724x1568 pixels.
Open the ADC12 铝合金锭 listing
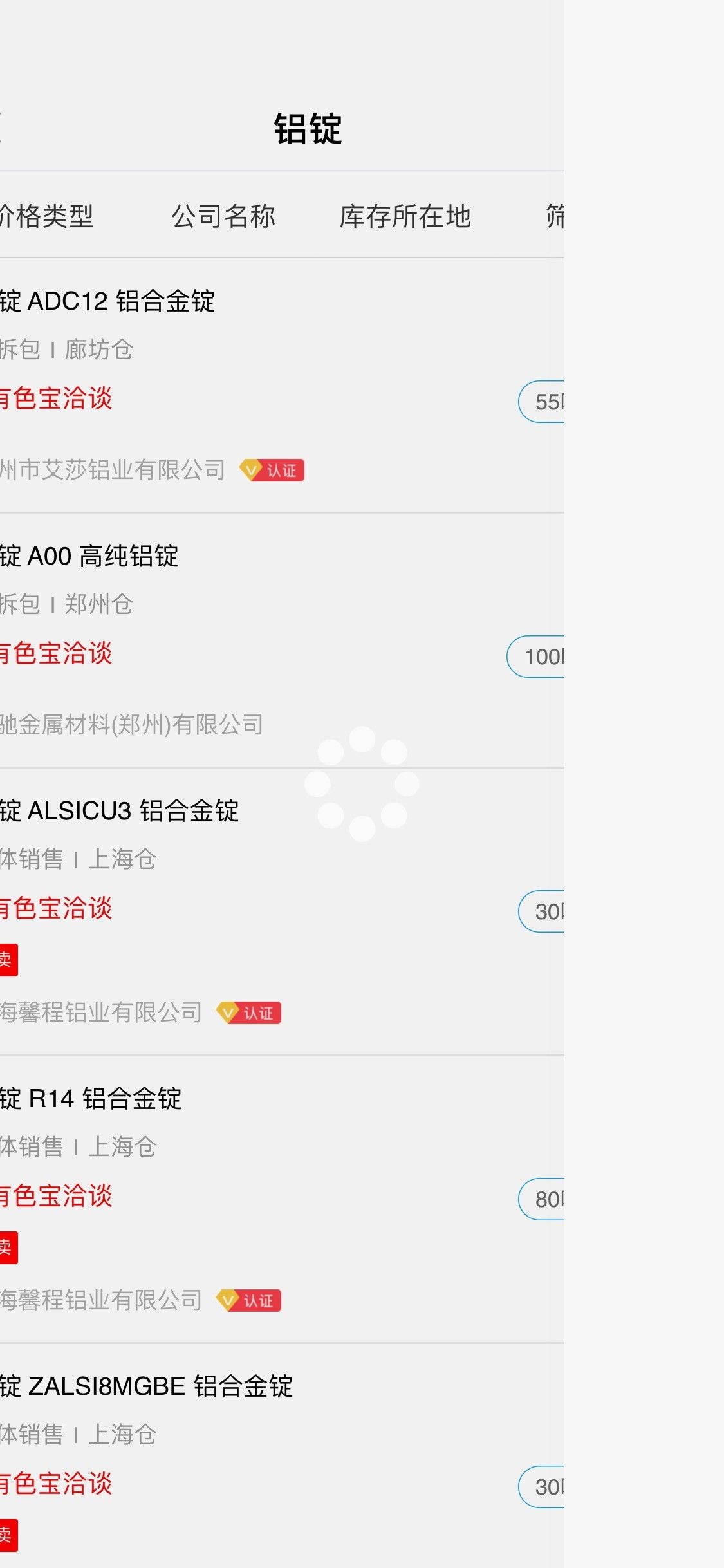[282, 386]
